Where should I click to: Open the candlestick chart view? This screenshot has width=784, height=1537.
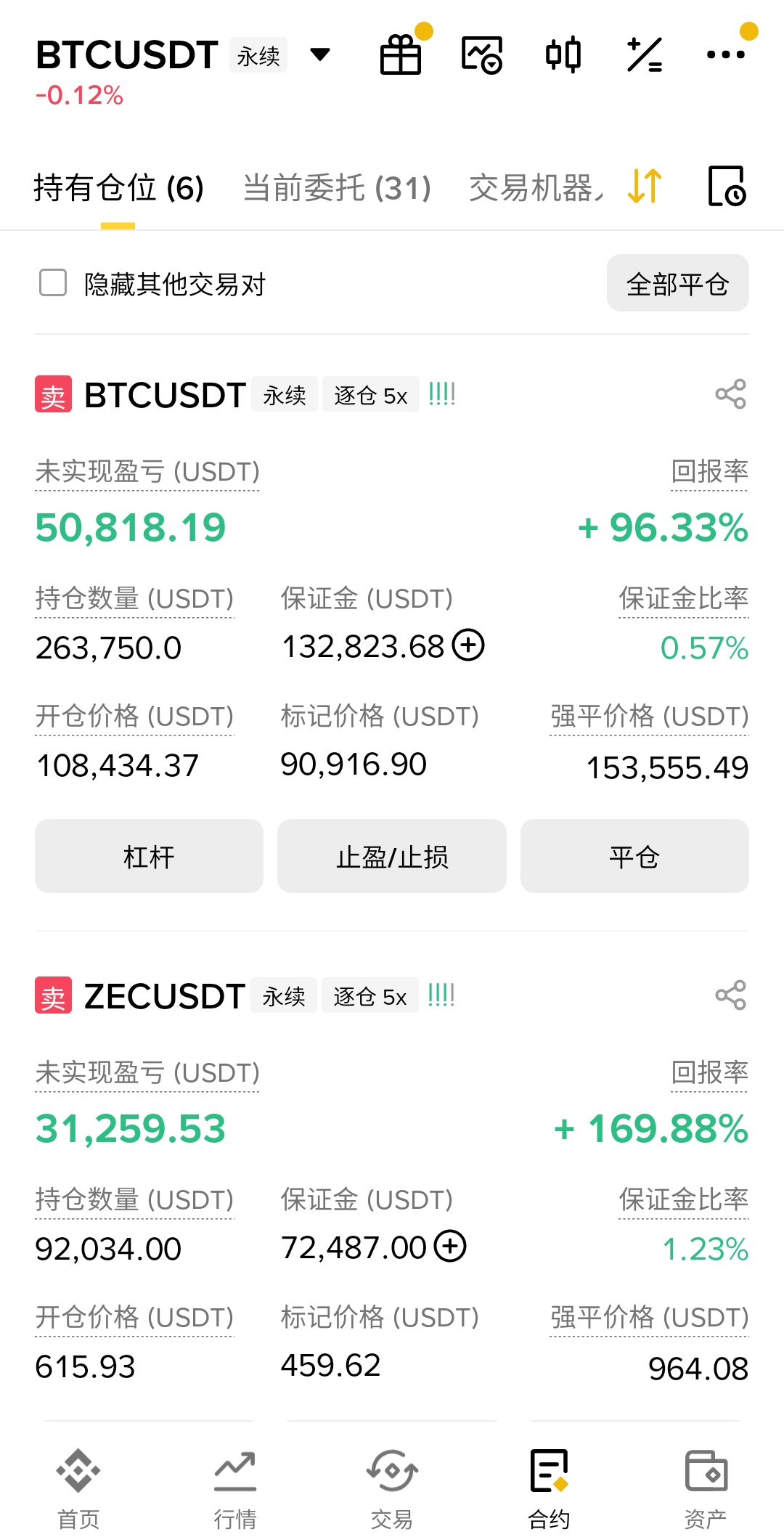click(x=563, y=54)
